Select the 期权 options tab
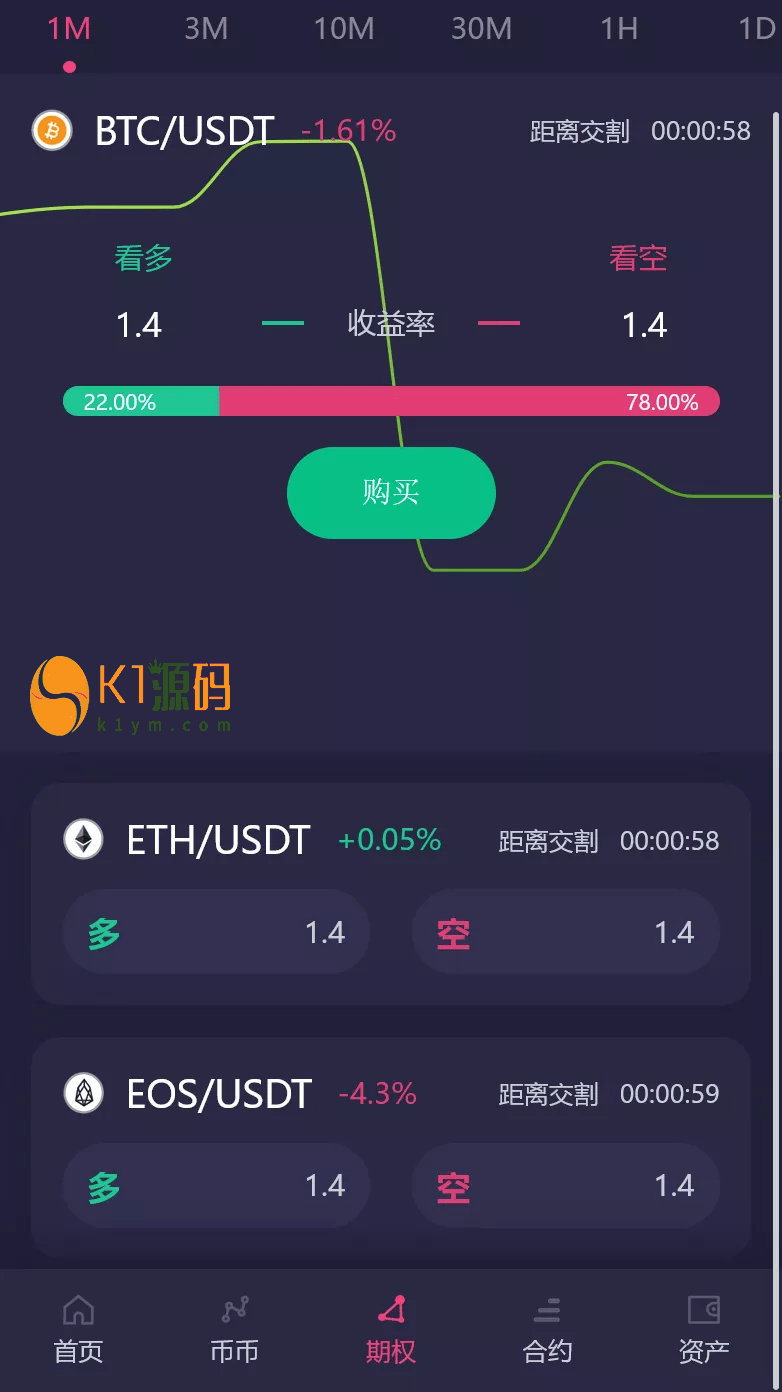Image resolution: width=782 pixels, height=1392 pixels. coord(391,1330)
